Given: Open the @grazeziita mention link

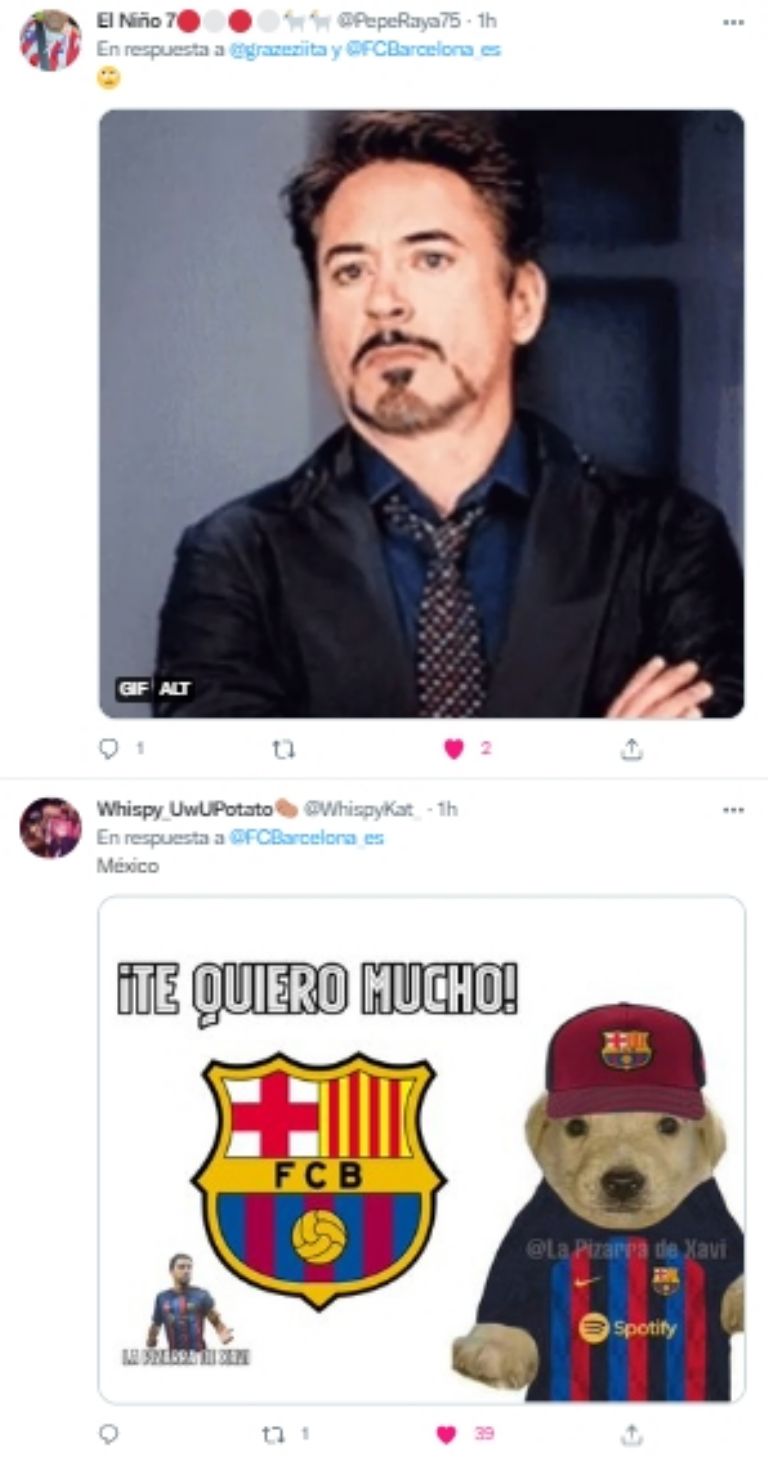Looking at the screenshot, I should [x=282, y=49].
